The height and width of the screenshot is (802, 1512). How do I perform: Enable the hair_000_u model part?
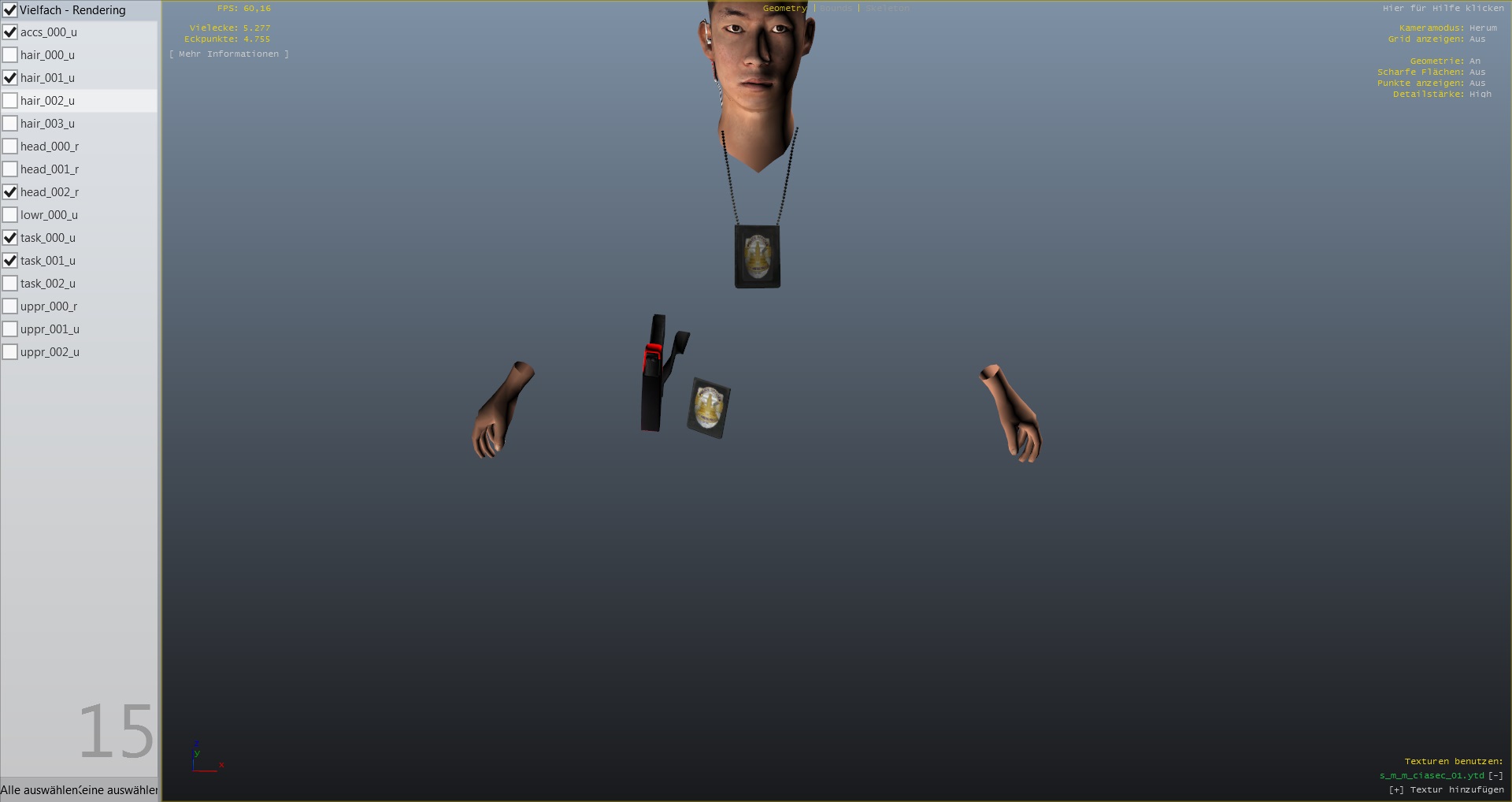tap(10, 55)
